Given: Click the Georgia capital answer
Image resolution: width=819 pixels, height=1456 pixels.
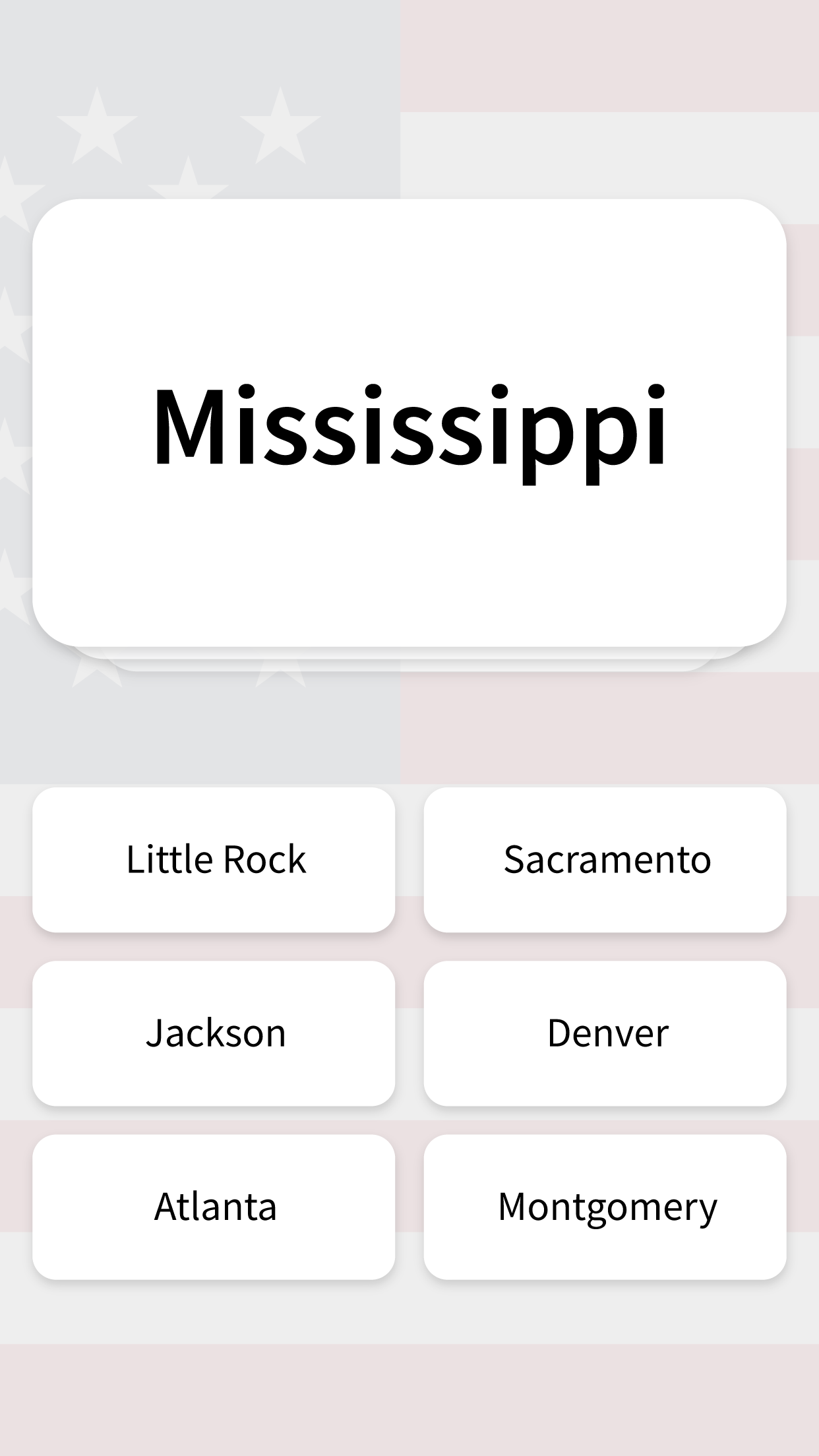Looking at the screenshot, I should (x=214, y=1207).
